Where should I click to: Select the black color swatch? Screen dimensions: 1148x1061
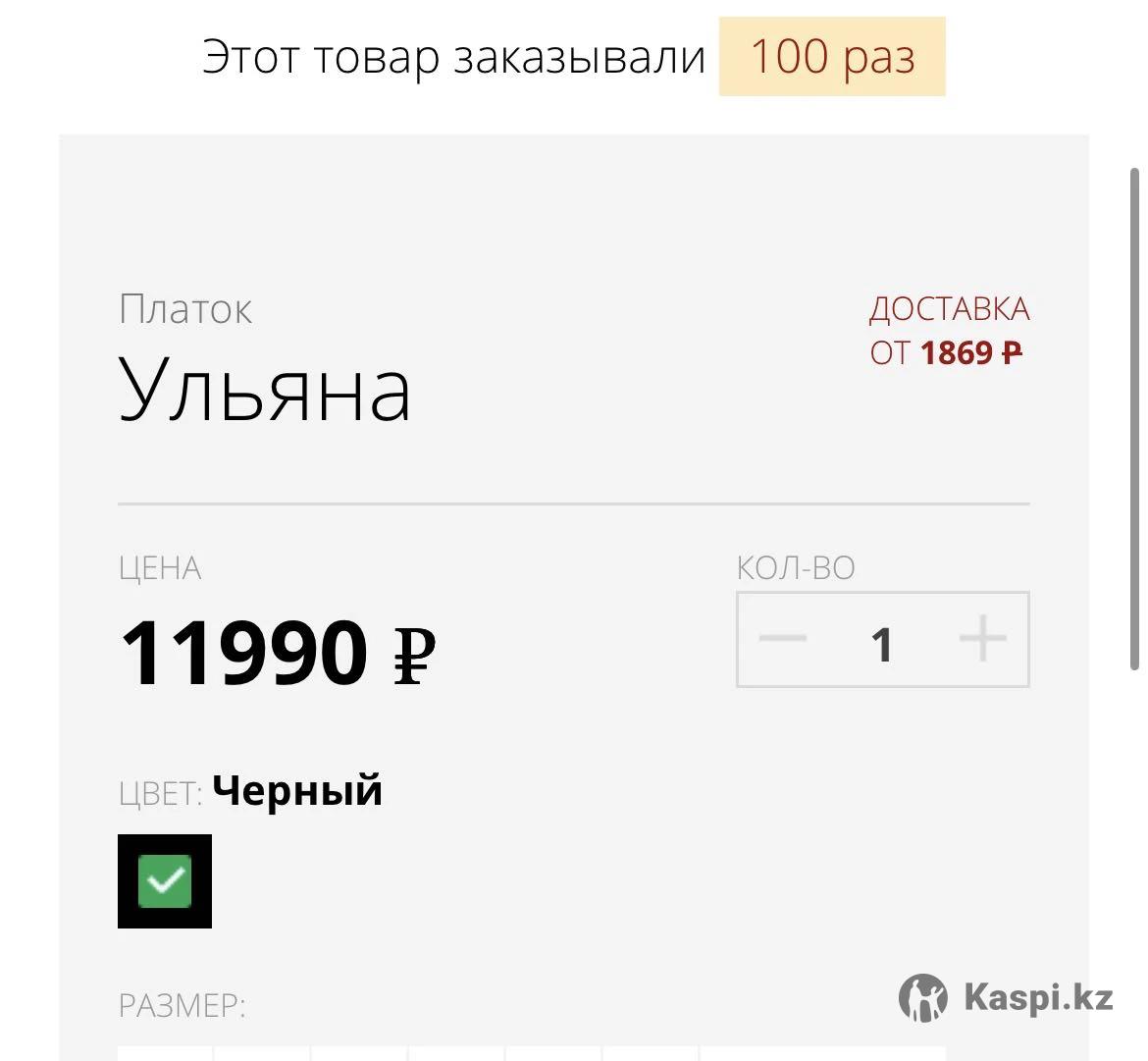165,881
